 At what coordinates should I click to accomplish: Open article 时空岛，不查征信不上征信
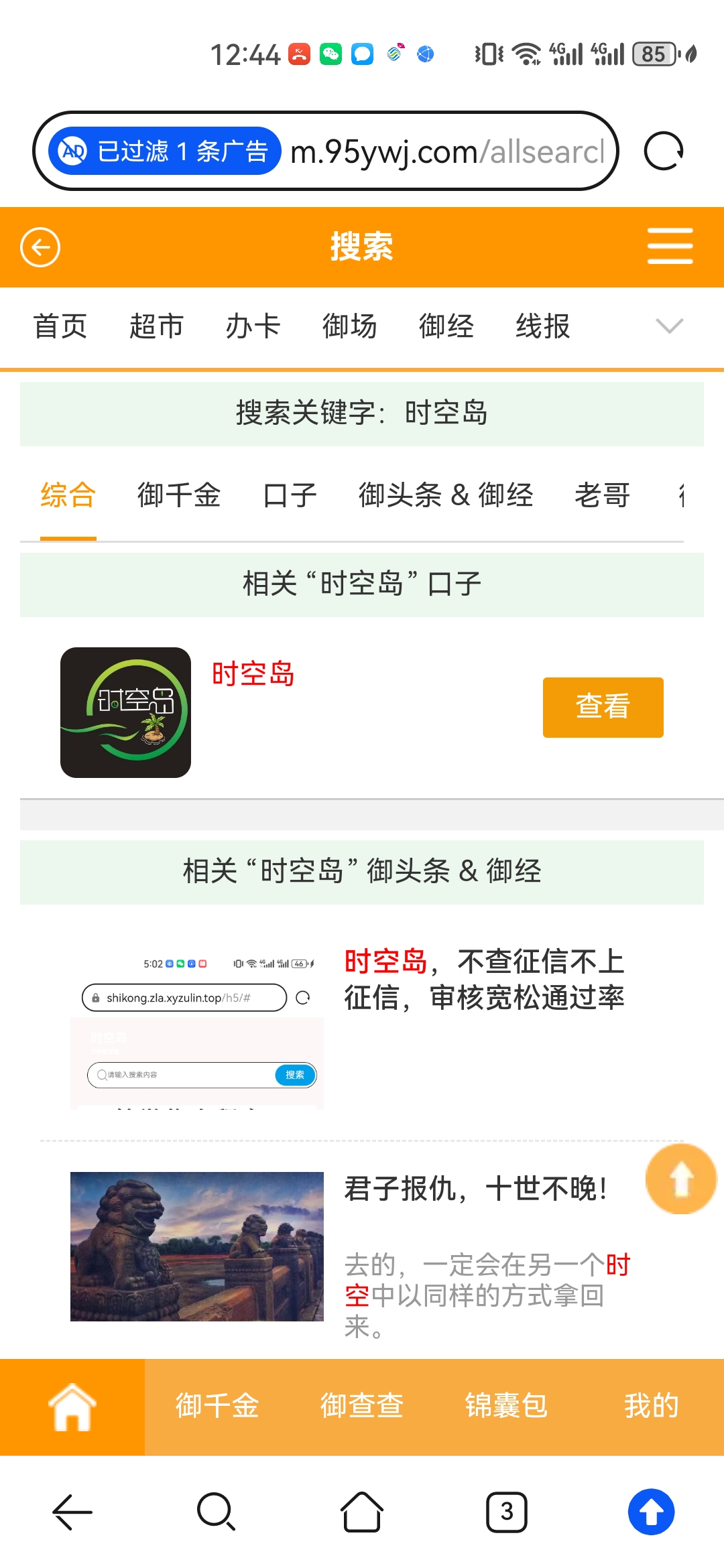pos(484,979)
